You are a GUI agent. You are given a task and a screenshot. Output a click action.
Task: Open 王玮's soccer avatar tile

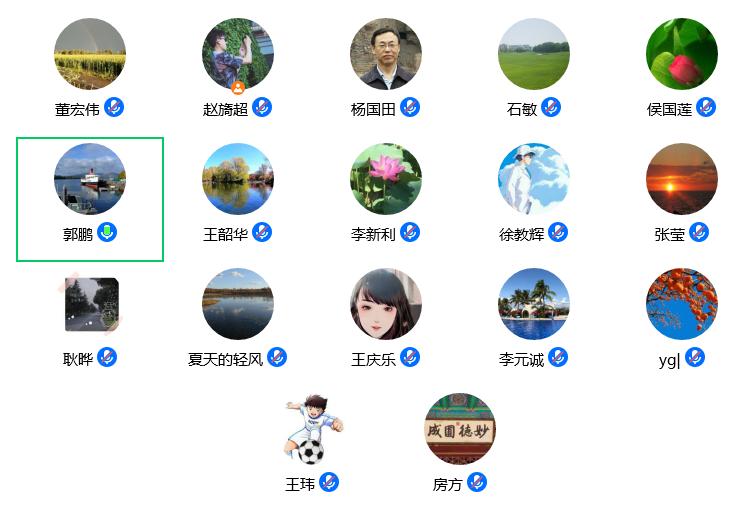coord(312,429)
